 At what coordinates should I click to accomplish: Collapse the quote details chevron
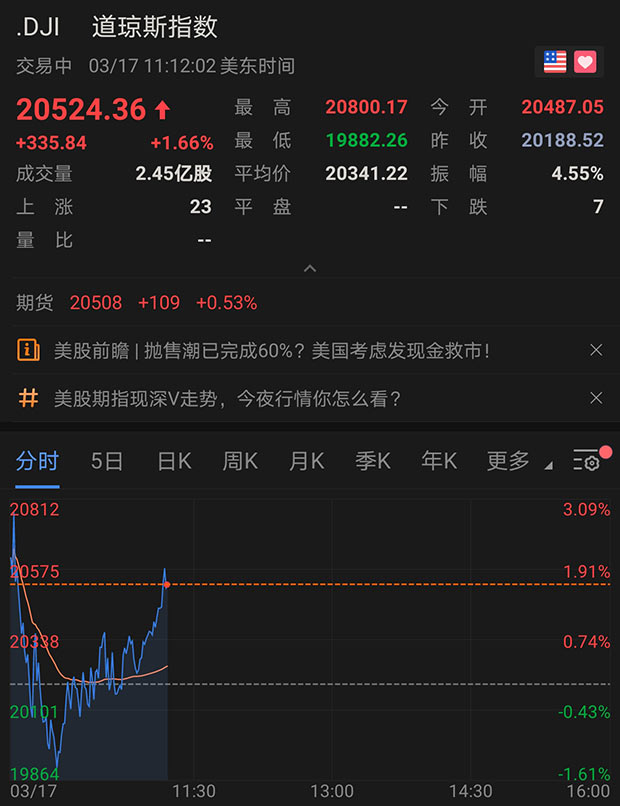[x=310, y=269]
